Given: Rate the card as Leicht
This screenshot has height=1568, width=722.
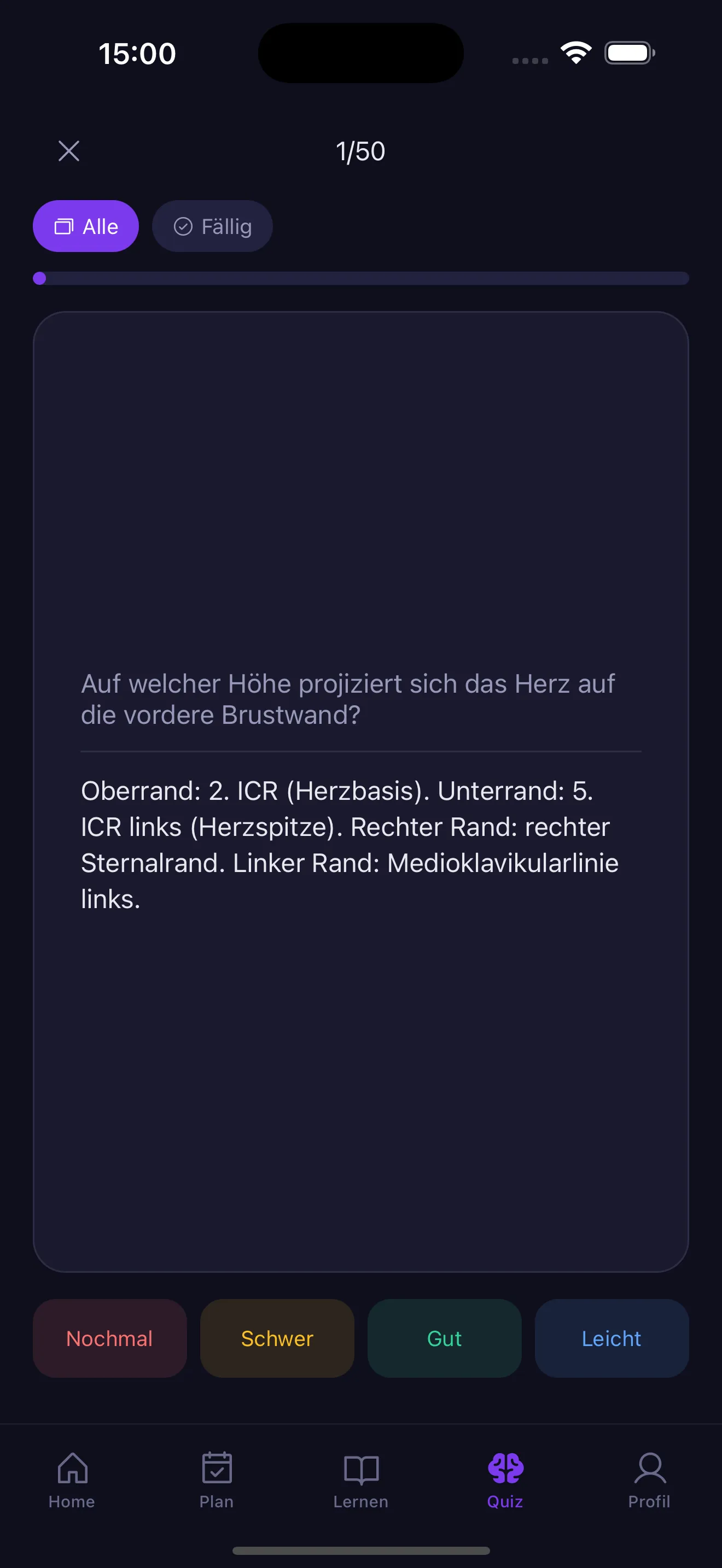Looking at the screenshot, I should point(611,1338).
